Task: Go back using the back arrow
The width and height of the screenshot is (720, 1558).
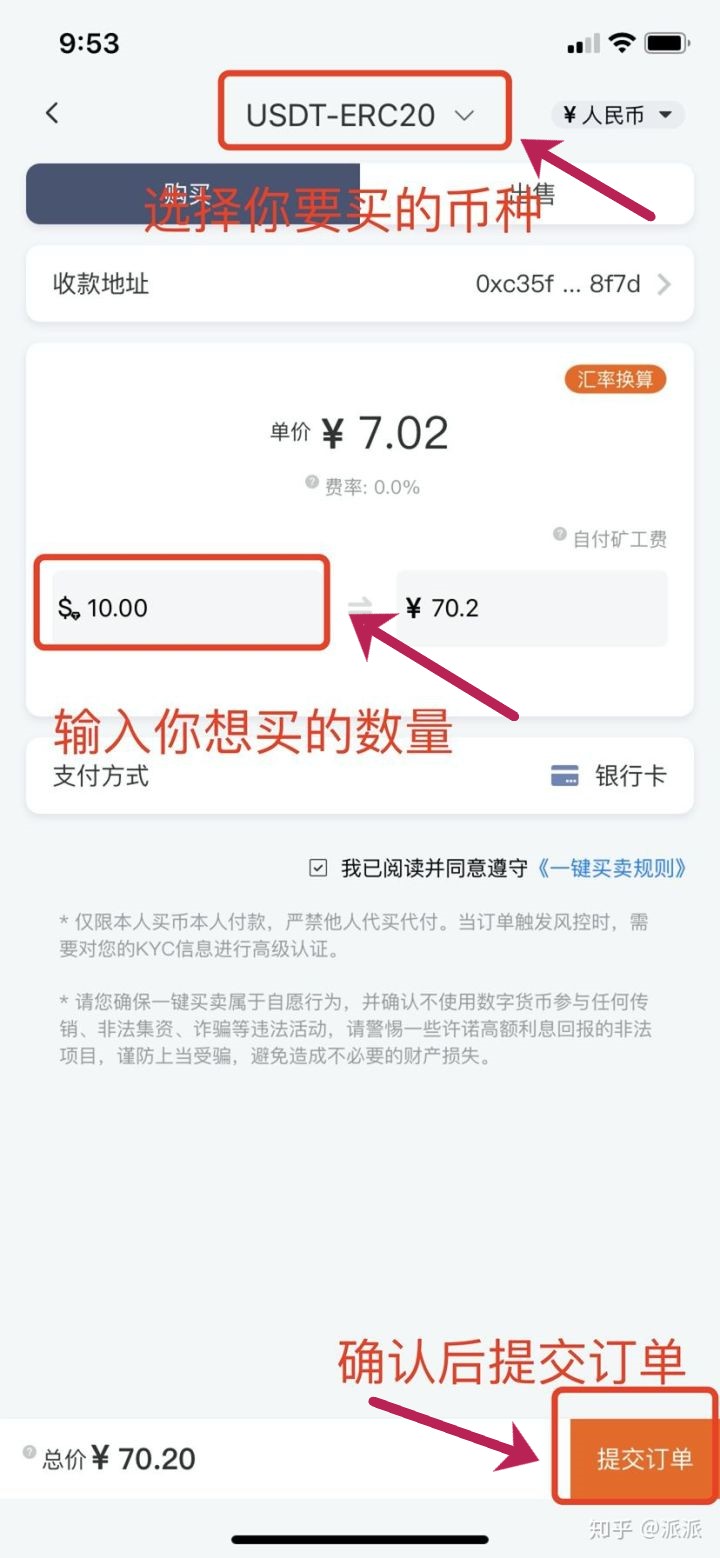Action: click(x=52, y=114)
